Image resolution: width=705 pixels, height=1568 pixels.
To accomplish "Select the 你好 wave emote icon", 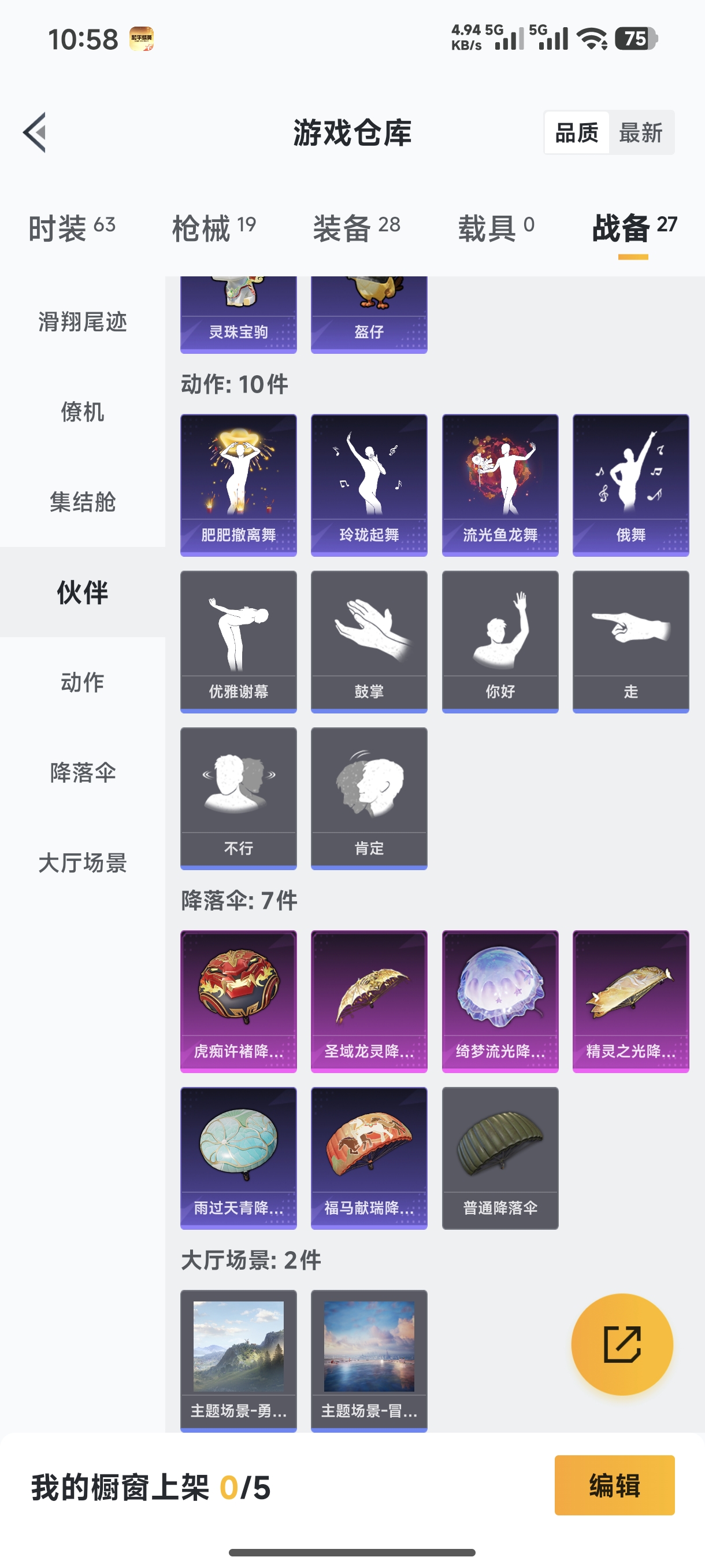I will coord(499,636).
